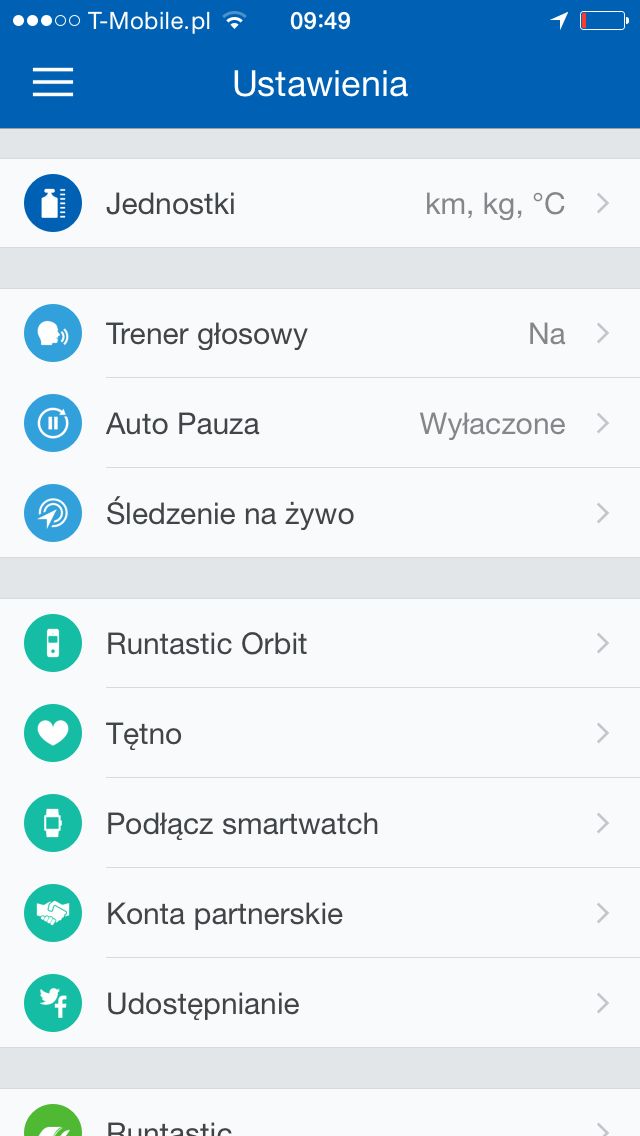Open Jednostki units settings
This screenshot has width=640, height=1136.
tap(320, 204)
